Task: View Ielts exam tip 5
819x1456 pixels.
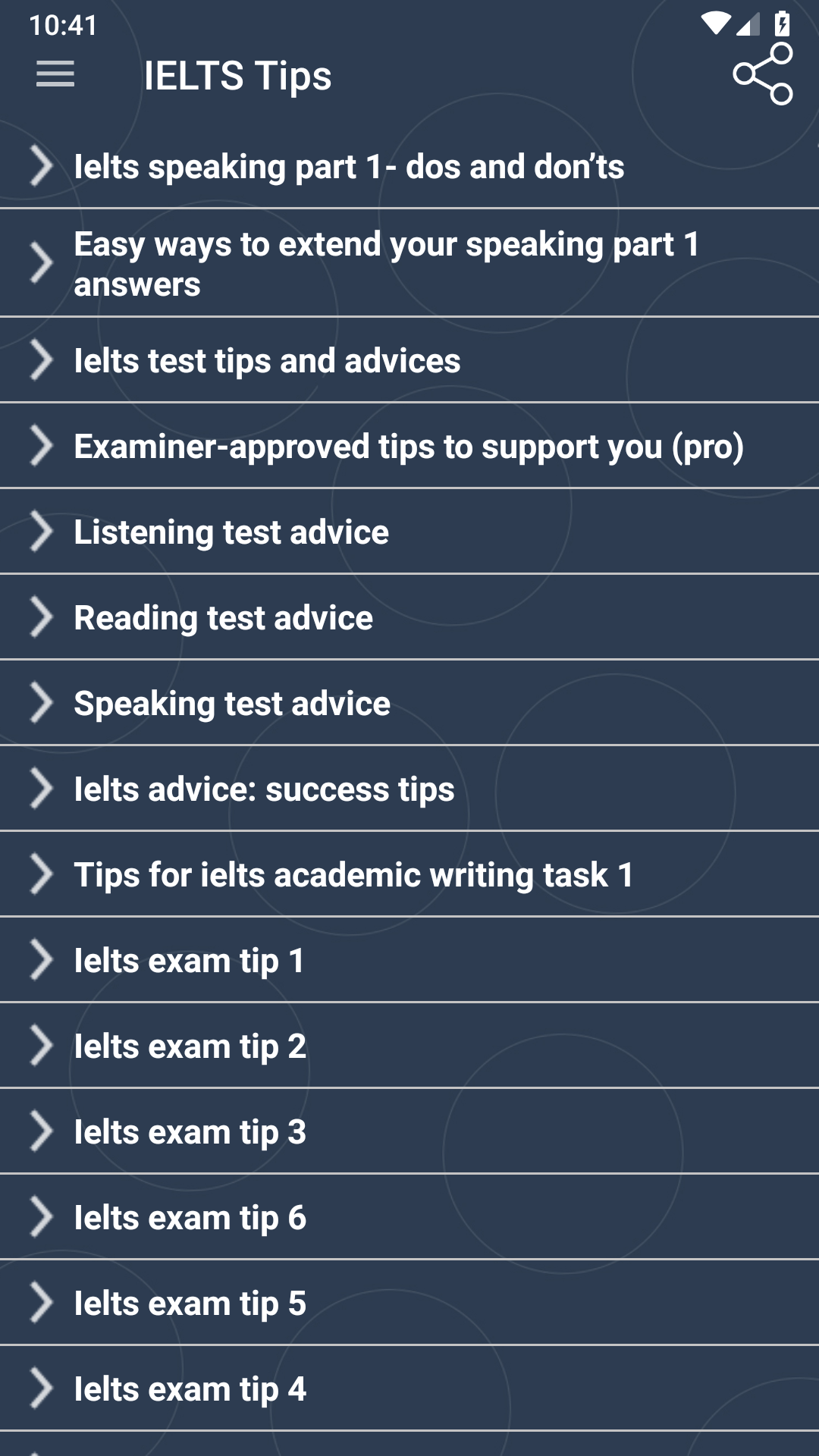Action: (190, 1304)
